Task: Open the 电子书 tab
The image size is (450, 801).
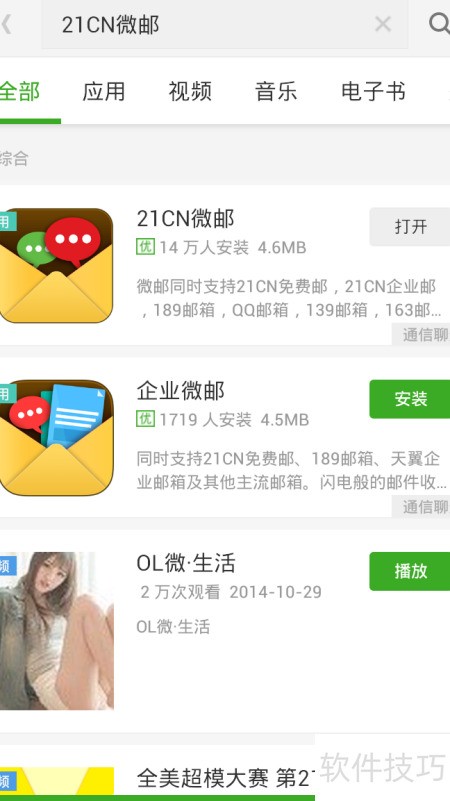Action: click(x=373, y=91)
